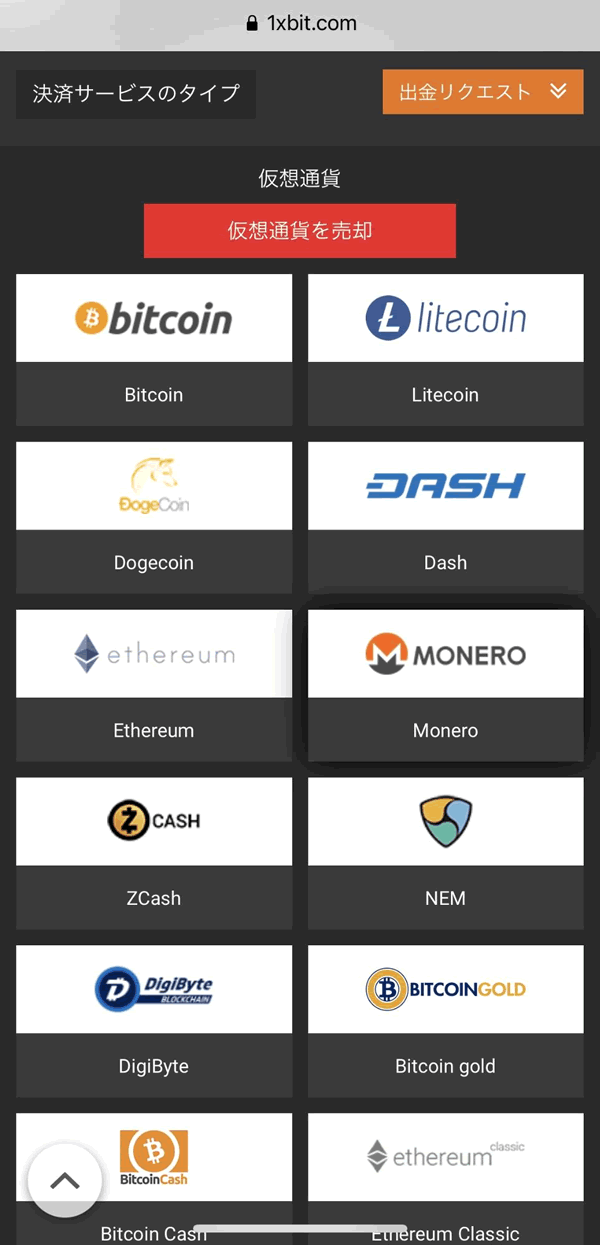The image size is (600, 1245).
Task: Expand the 出金リクエスト dropdown
Action: [483, 92]
